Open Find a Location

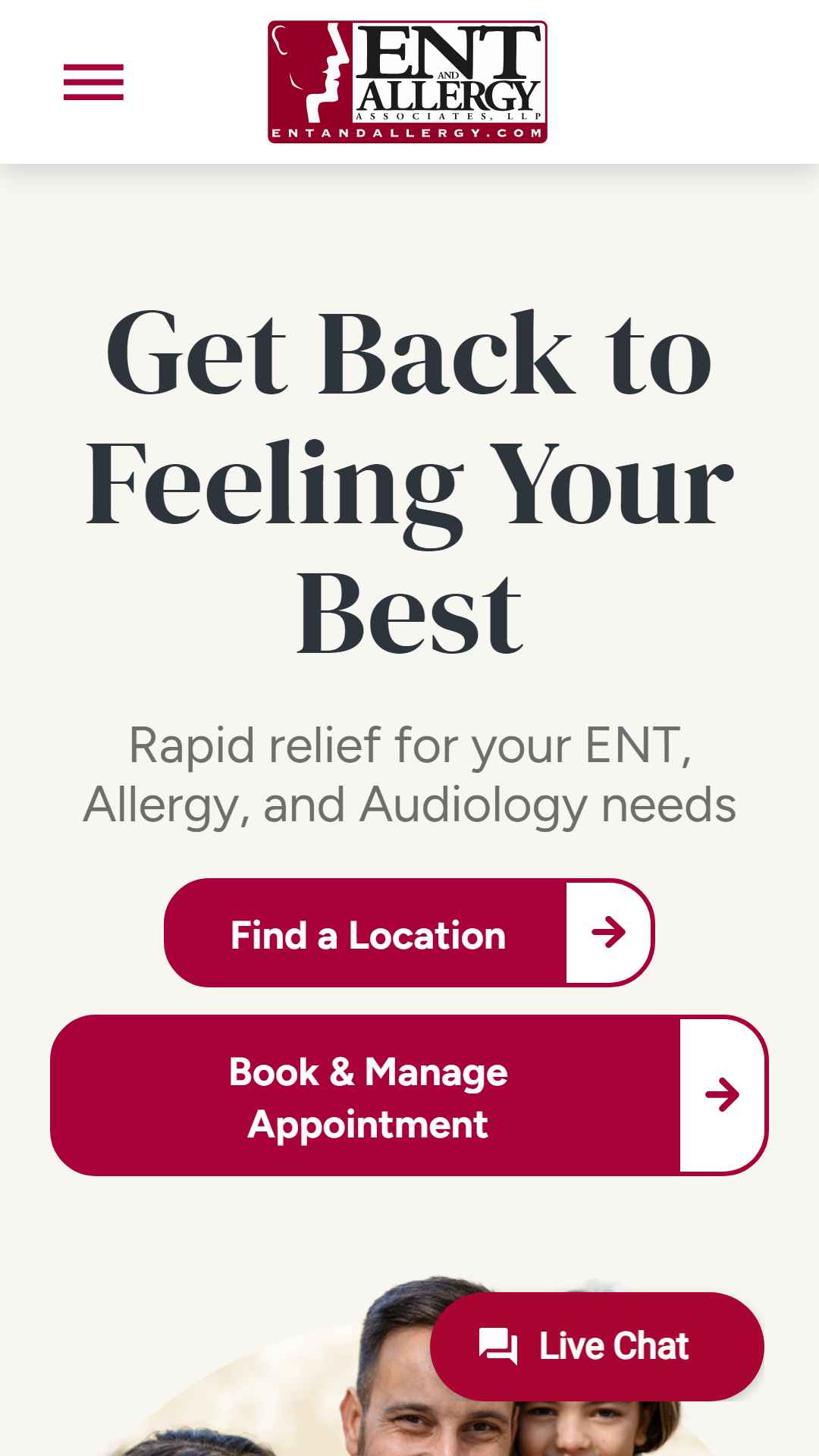tap(409, 933)
